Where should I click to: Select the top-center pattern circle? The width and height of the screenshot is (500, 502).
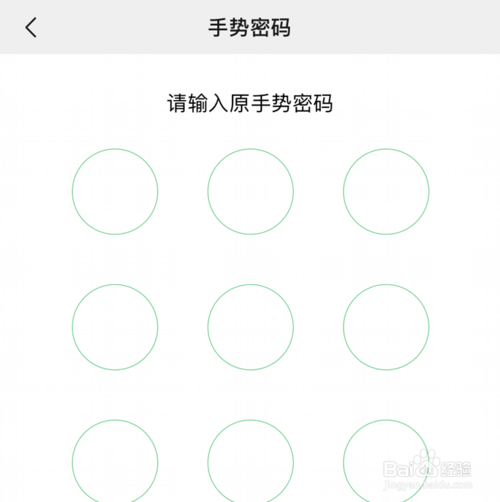pos(251,192)
